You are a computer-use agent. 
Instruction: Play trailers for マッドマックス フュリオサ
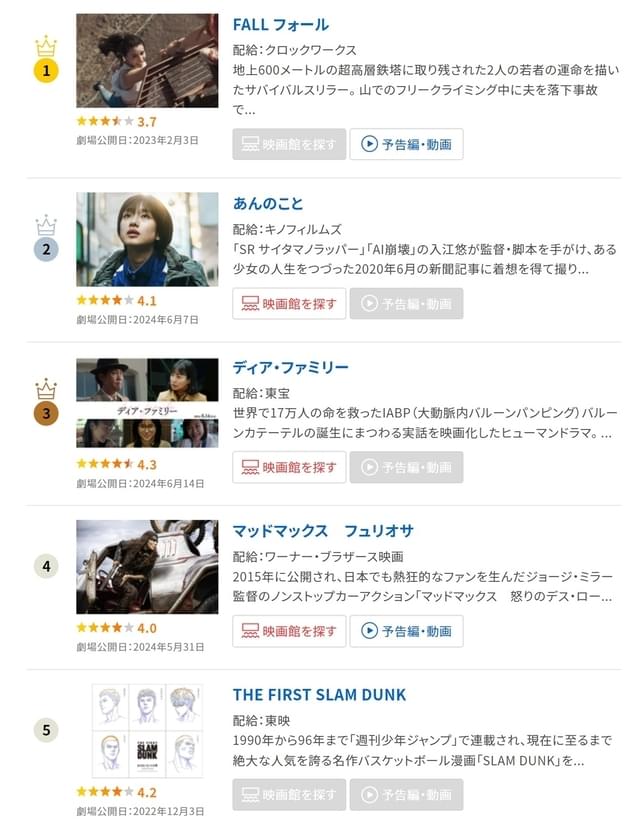pyautogui.click(x=406, y=631)
